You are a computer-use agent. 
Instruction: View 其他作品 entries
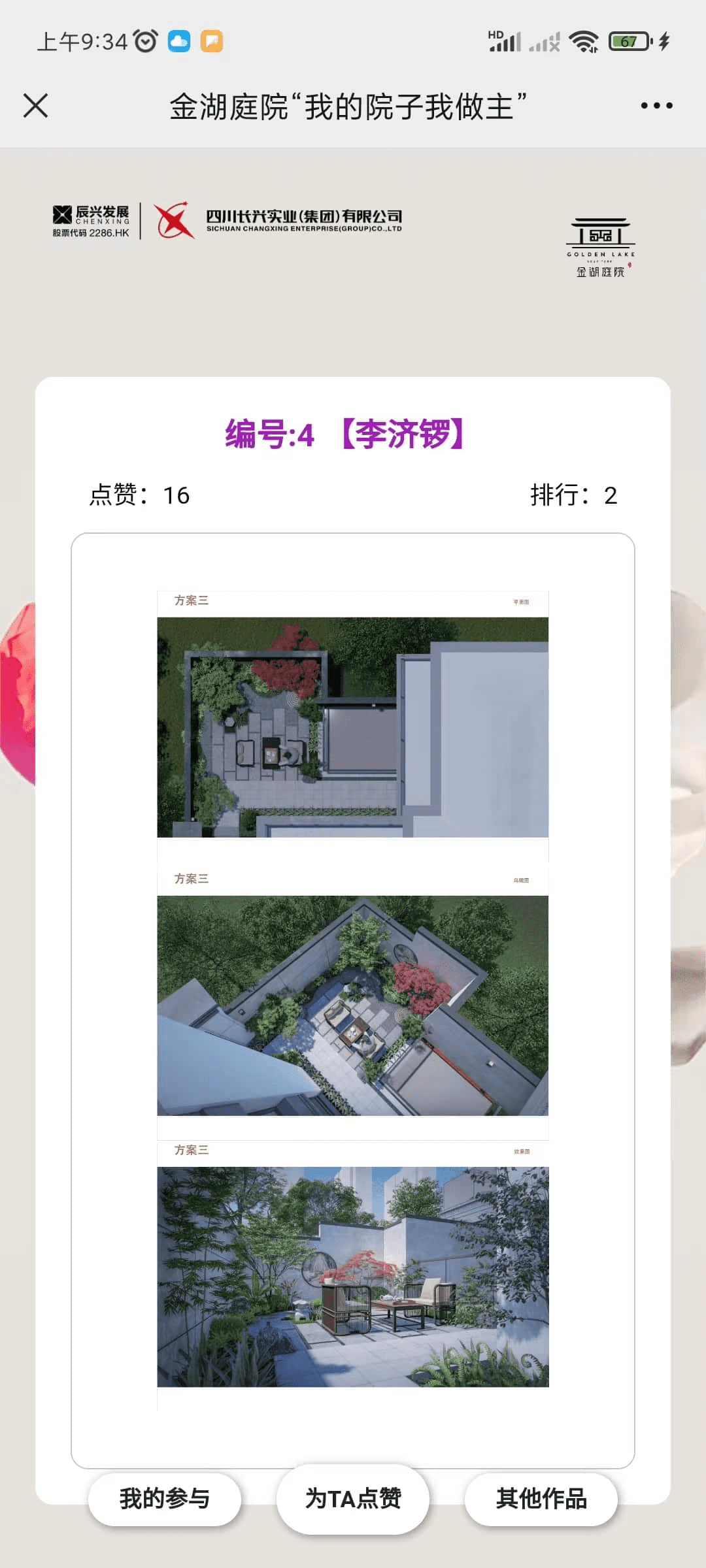[541, 1498]
